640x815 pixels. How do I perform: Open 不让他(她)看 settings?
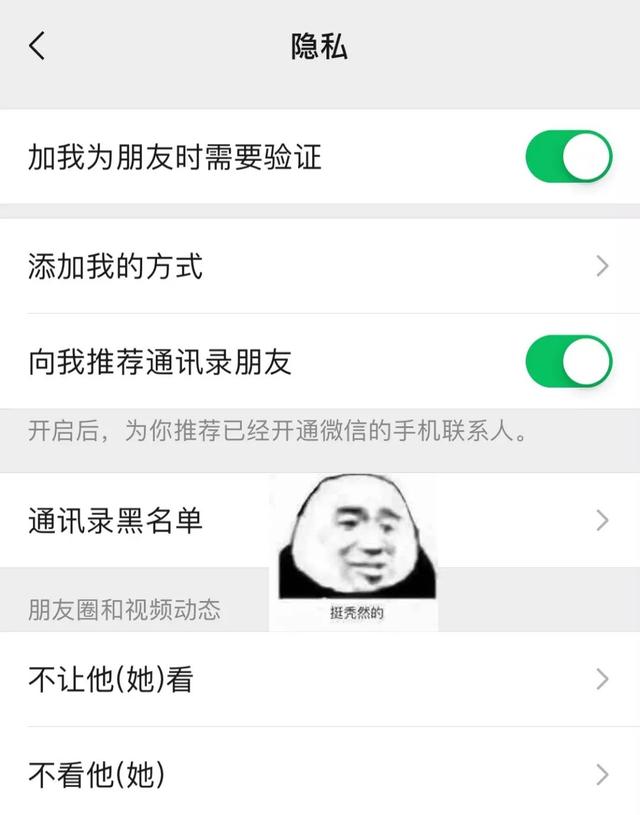pos(320,679)
